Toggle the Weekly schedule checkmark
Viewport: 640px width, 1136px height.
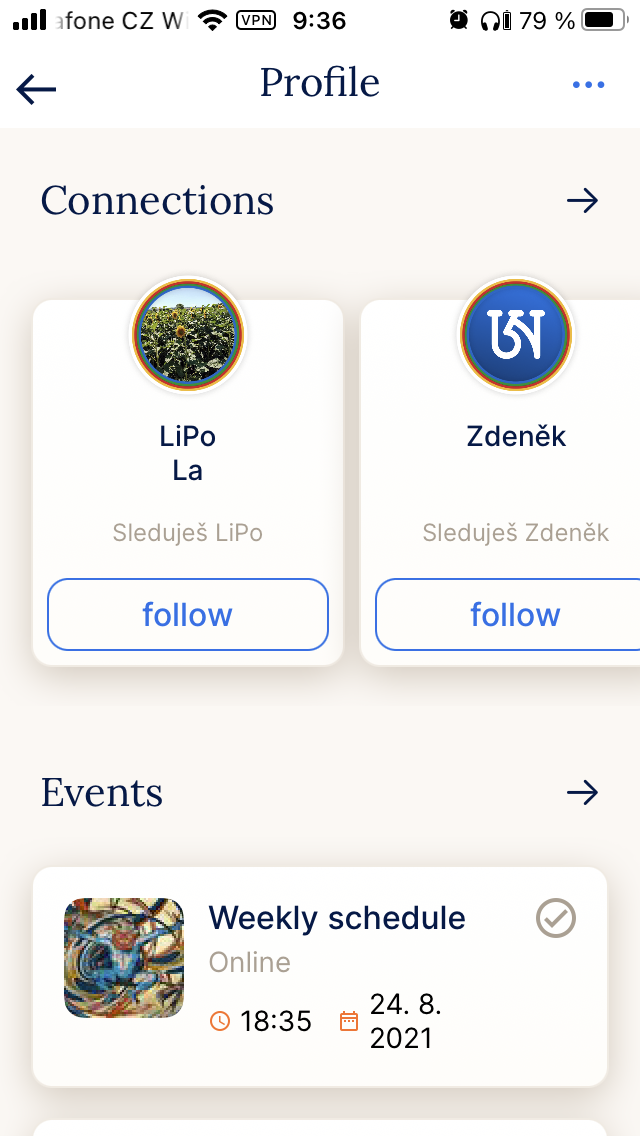tap(556, 918)
